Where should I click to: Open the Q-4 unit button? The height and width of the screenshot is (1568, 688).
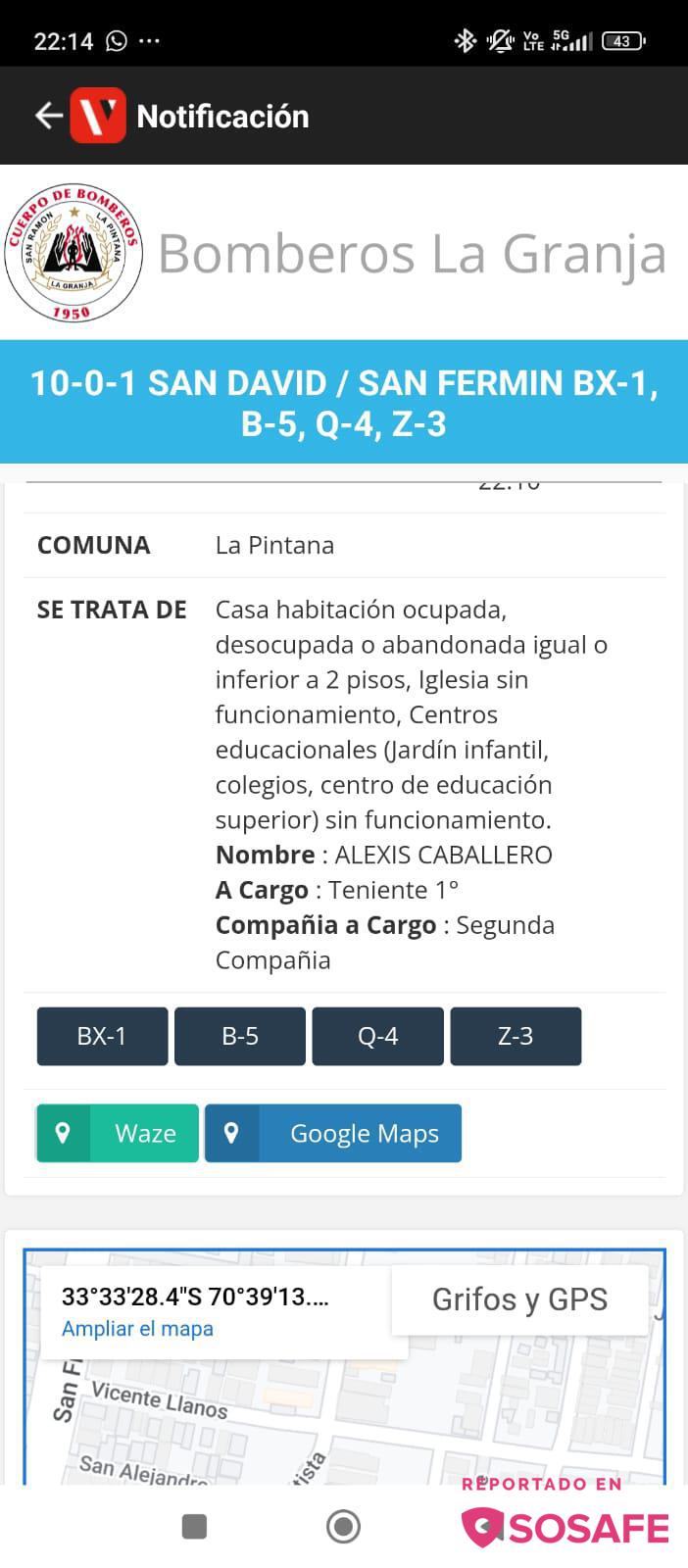click(x=377, y=1036)
